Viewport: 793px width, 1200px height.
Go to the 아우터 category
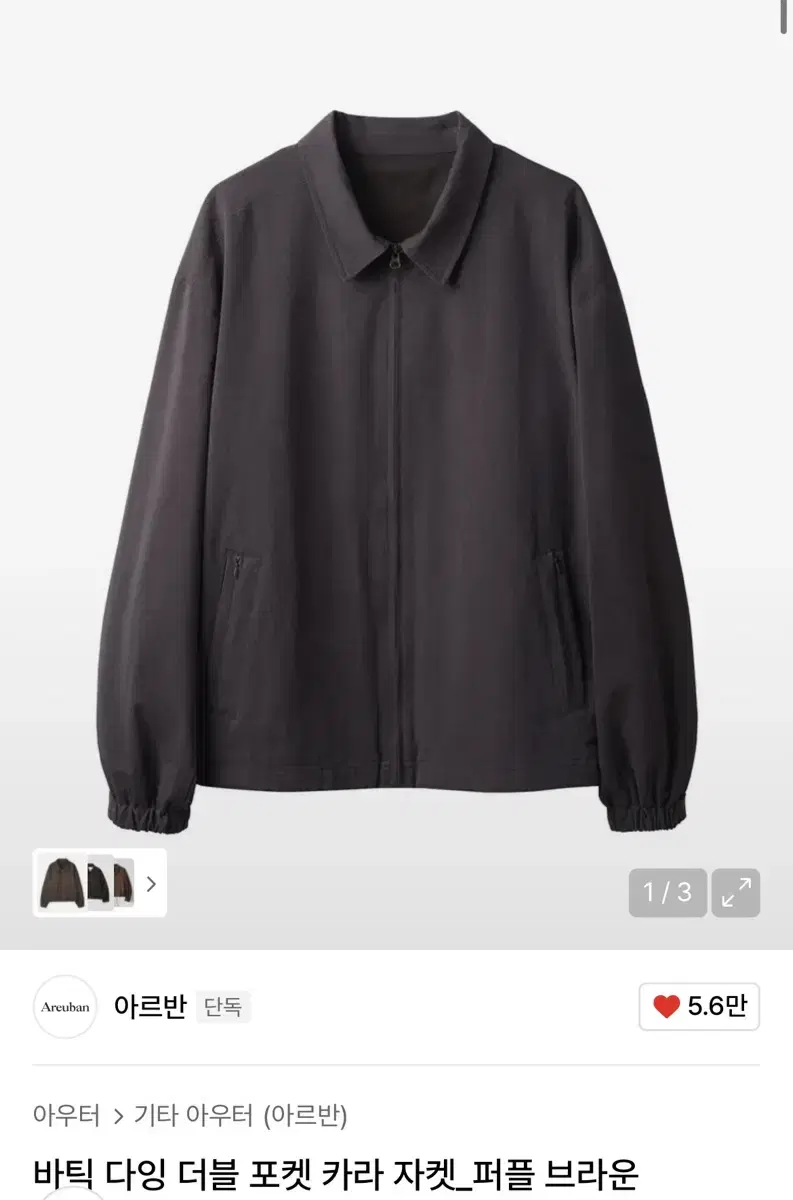point(66,1115)
